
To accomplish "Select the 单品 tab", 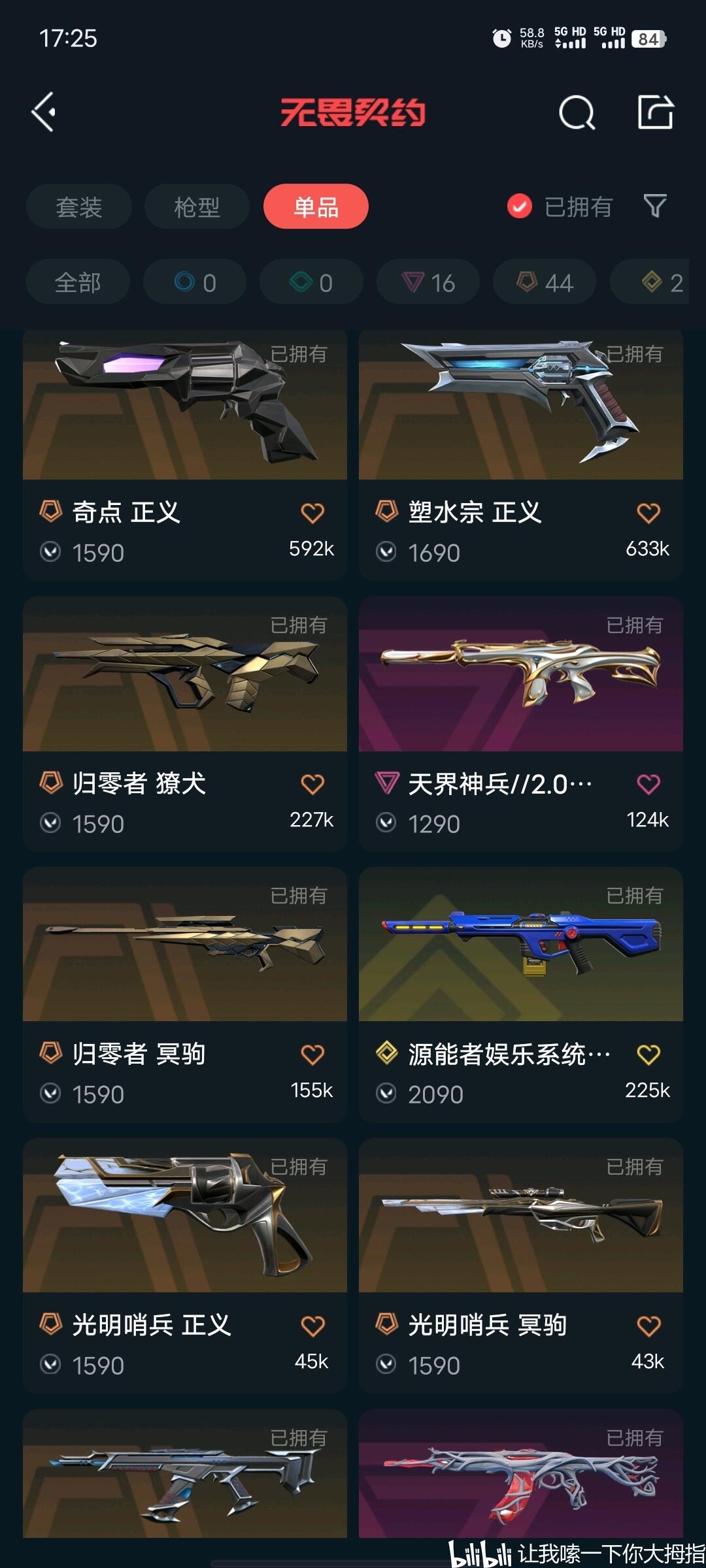I will pyautogui.click(x=316, y=207).
